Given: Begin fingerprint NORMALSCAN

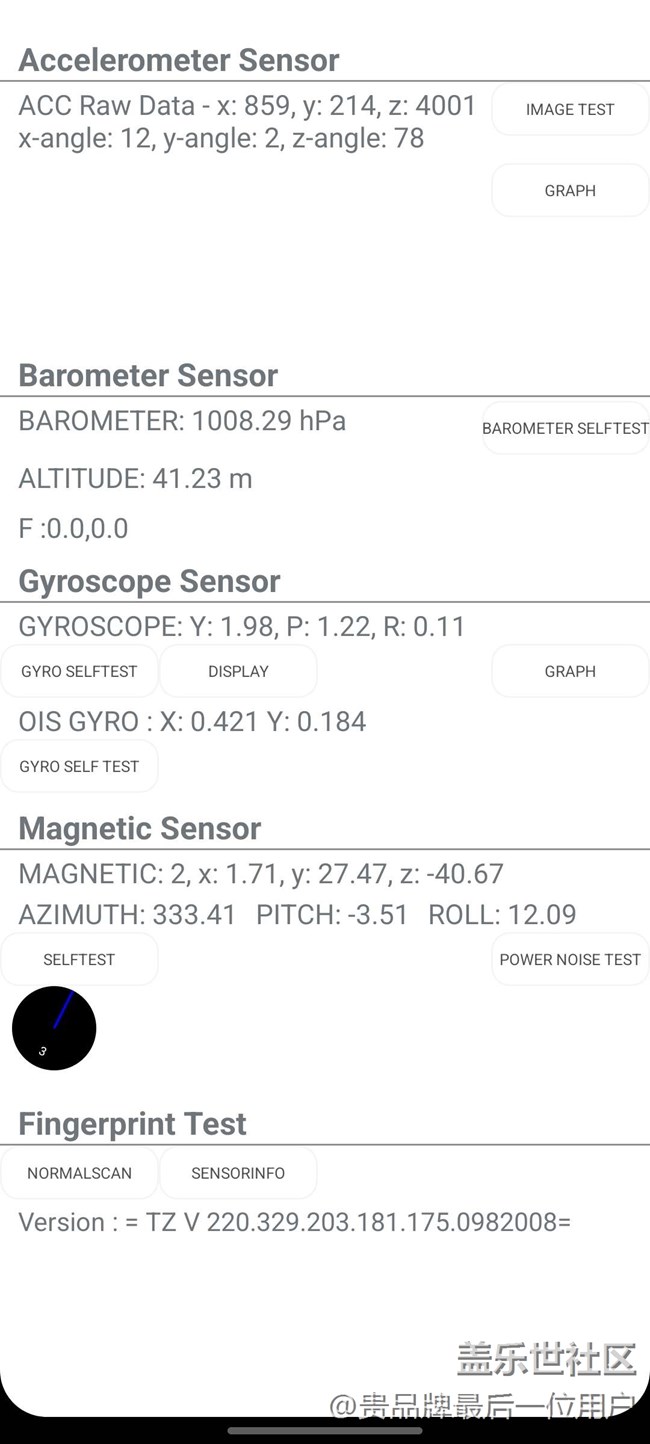Looking at the screenshot, I should [x=79, y=1173].
